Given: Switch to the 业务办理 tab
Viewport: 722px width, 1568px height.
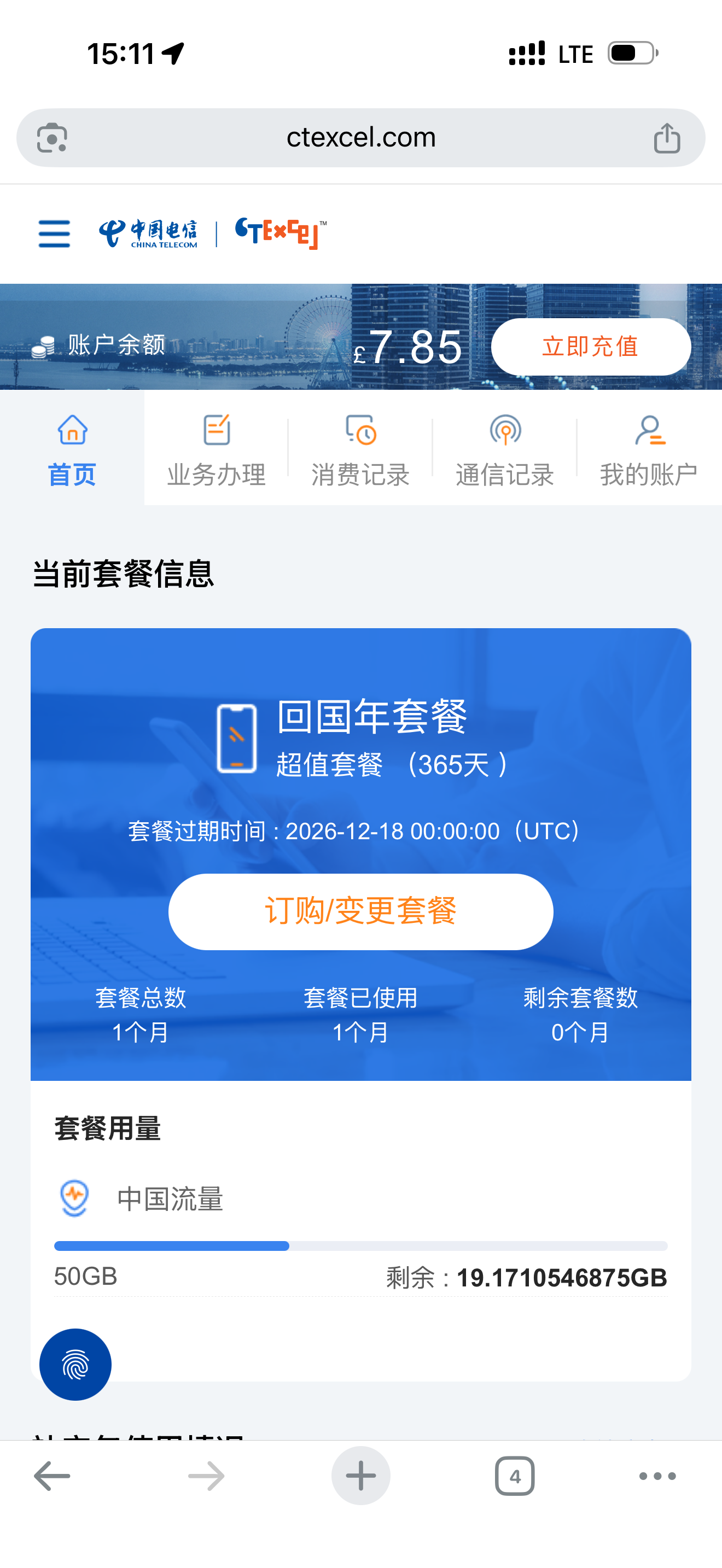Looking at the screenshot, I should (x=216, y=449).
